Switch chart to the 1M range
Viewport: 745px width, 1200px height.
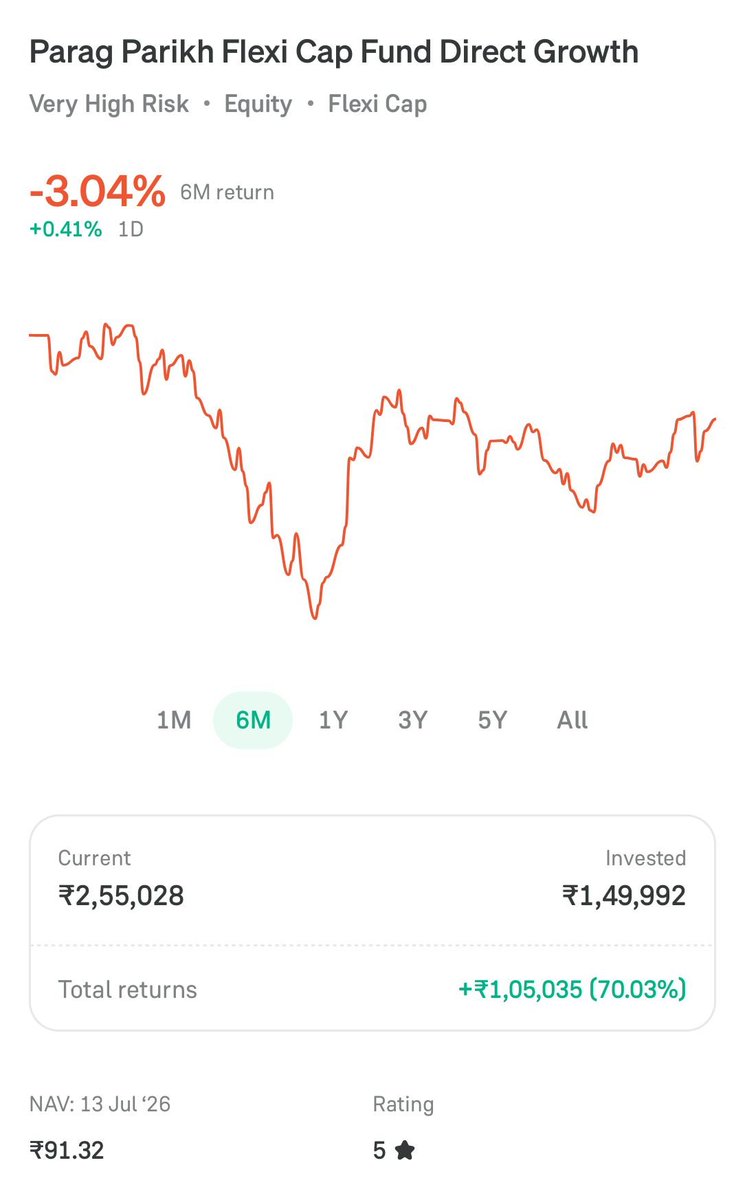click(x=174, y=720)
